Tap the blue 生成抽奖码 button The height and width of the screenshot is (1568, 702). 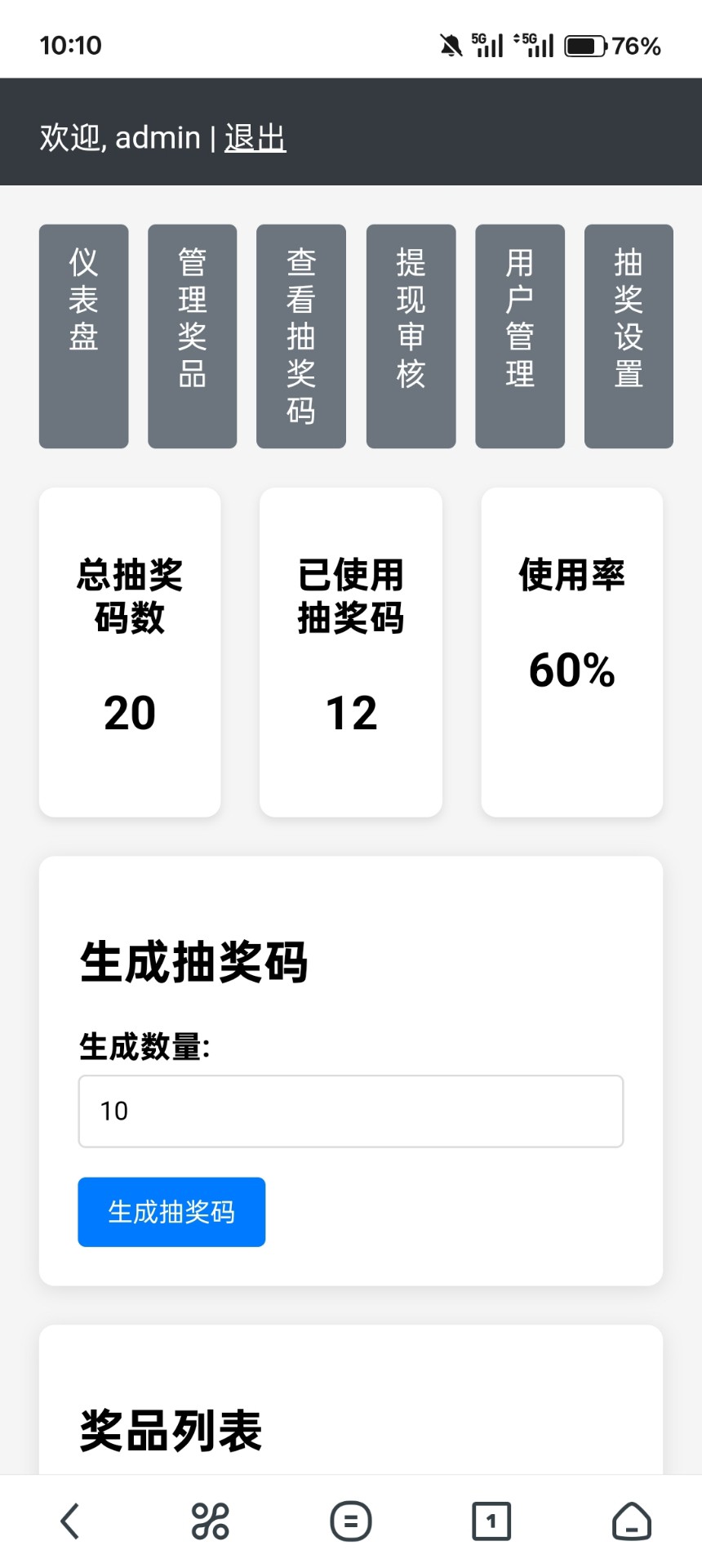click(x=171, y=1212)
